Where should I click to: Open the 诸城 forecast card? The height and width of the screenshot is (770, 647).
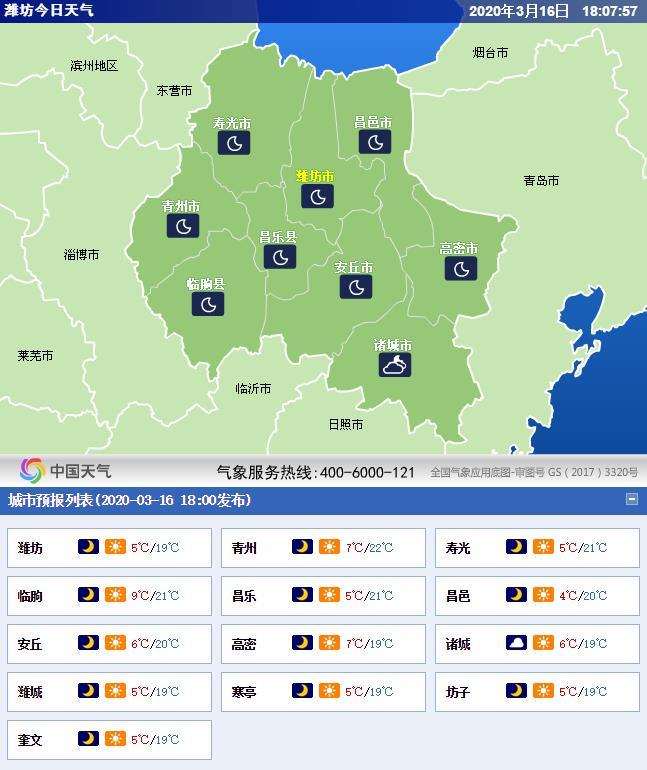537,643
